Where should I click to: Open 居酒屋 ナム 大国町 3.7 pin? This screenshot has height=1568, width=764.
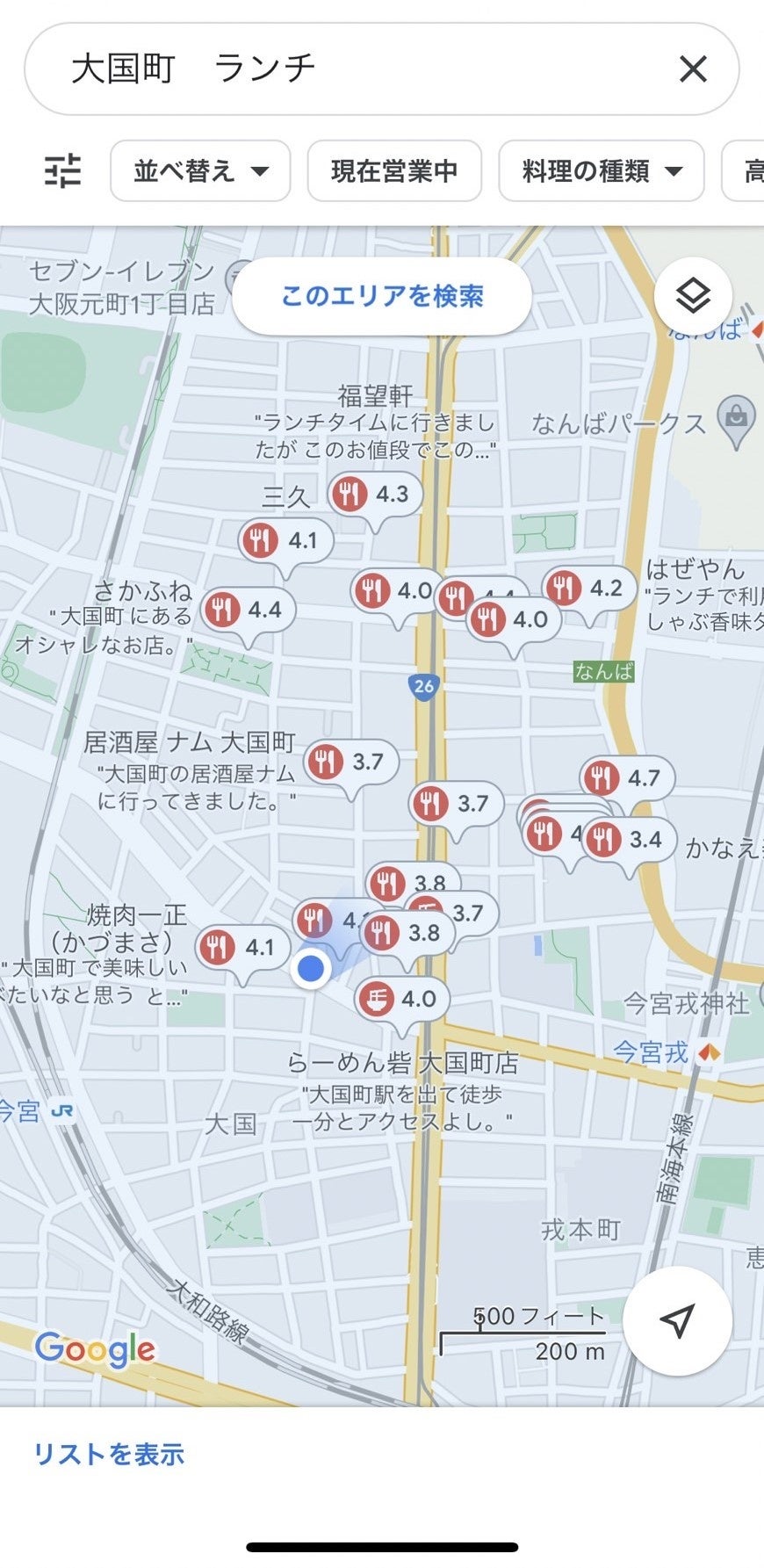pos(351,762)
